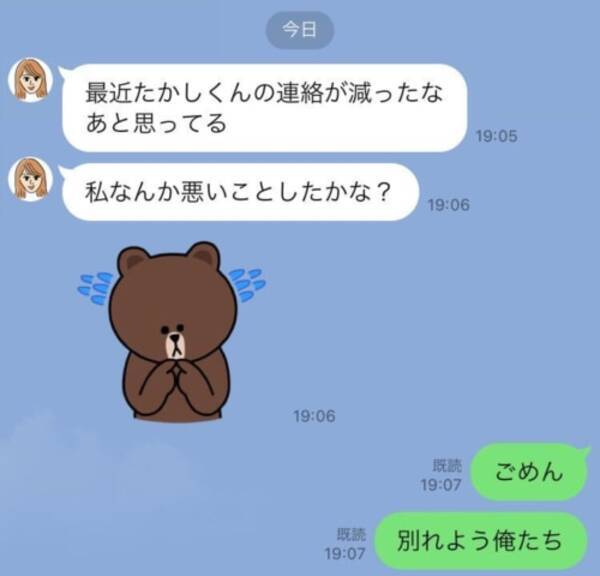This screenshot has height=576, width=600.
Task: Tap avatar beside 私なんか悪いことしたかな？ message
Action: pos(31,179)
